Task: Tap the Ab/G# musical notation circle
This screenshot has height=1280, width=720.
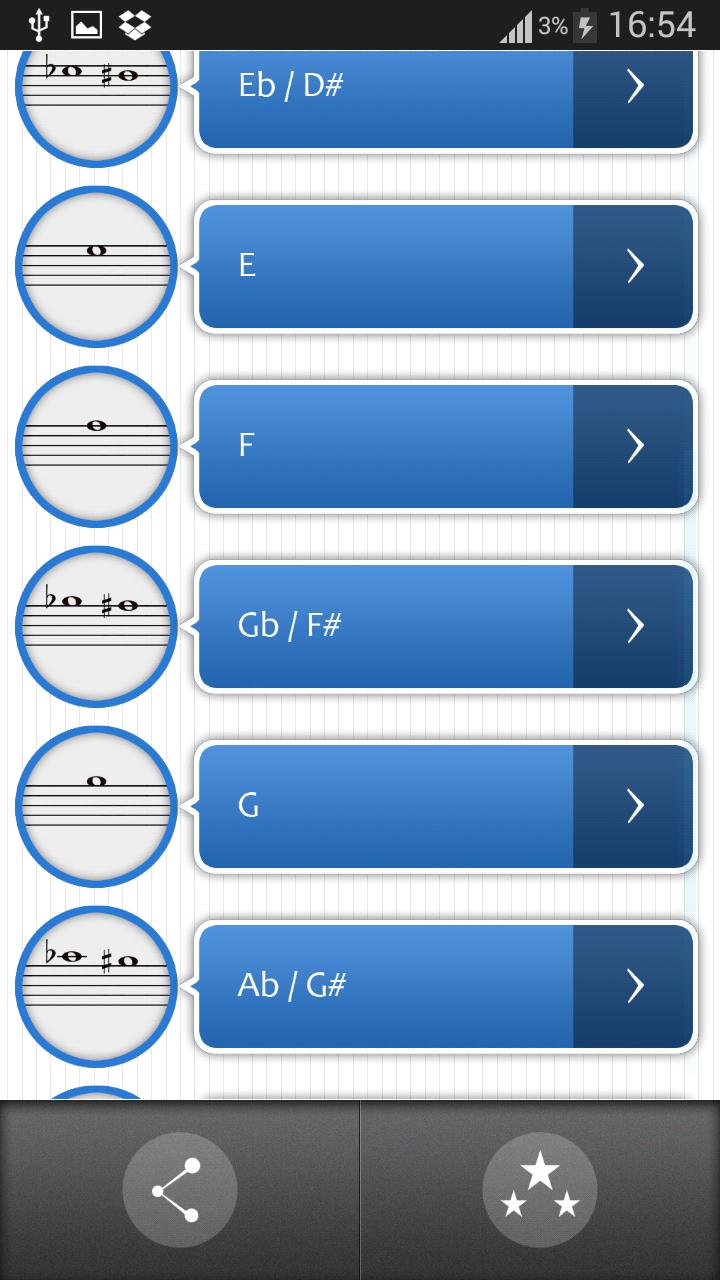Action: pyautogui.click(x=96, y=986)
